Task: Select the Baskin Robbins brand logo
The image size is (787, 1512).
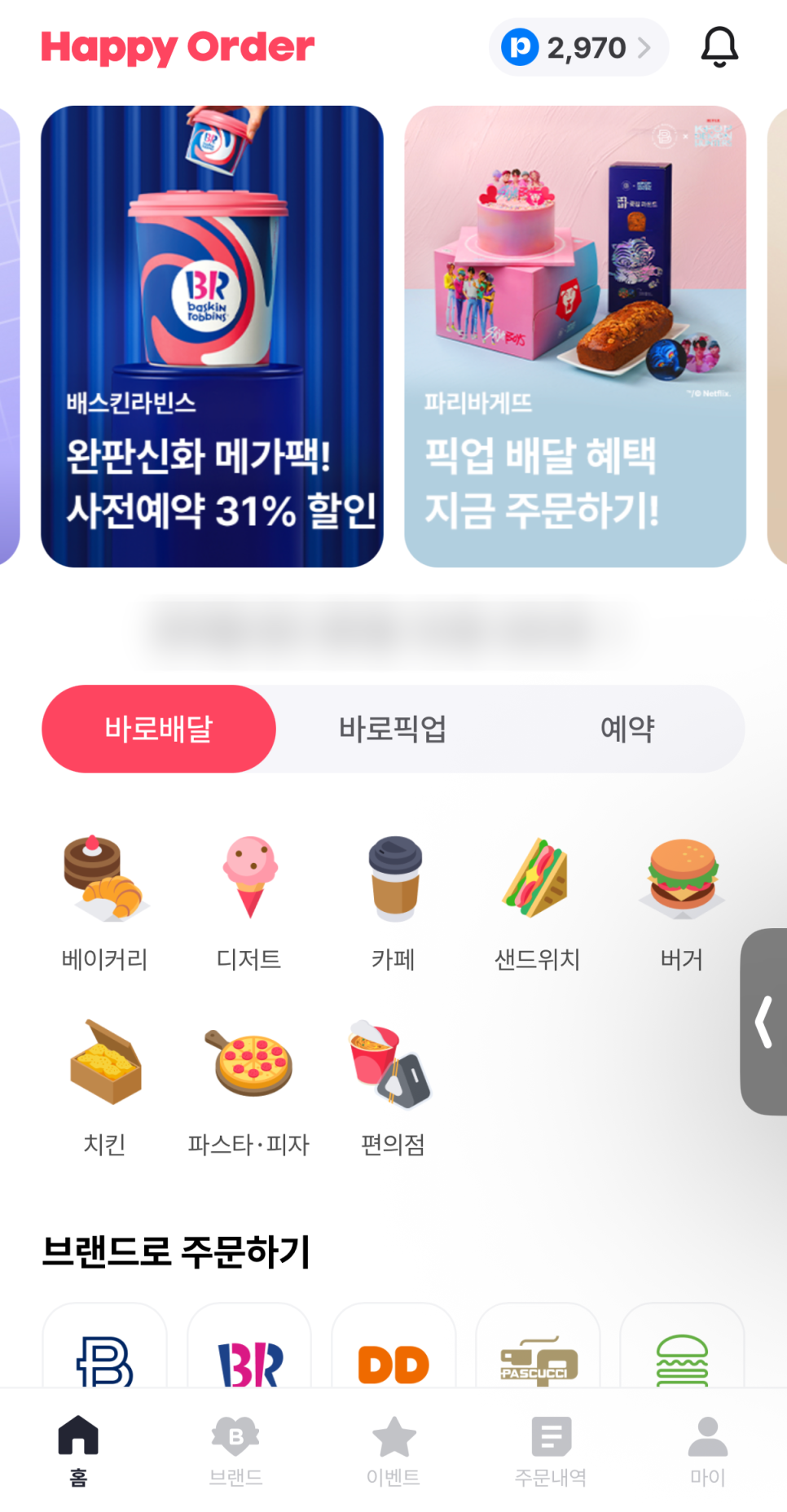Action: pyautogui.click(x=249, y=1361)
